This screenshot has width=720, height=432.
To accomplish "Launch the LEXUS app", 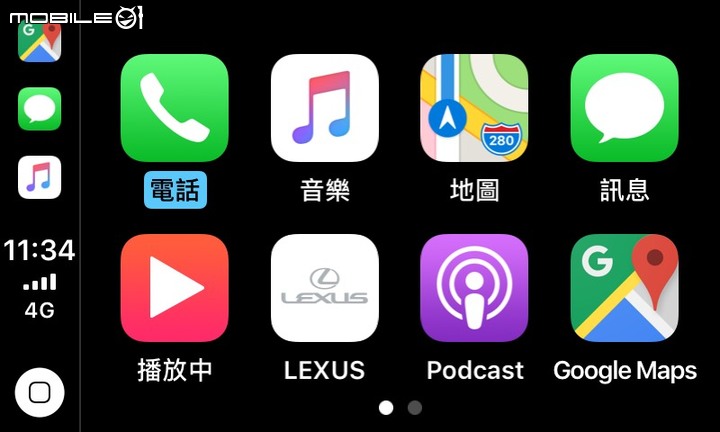I will (325, 288).
